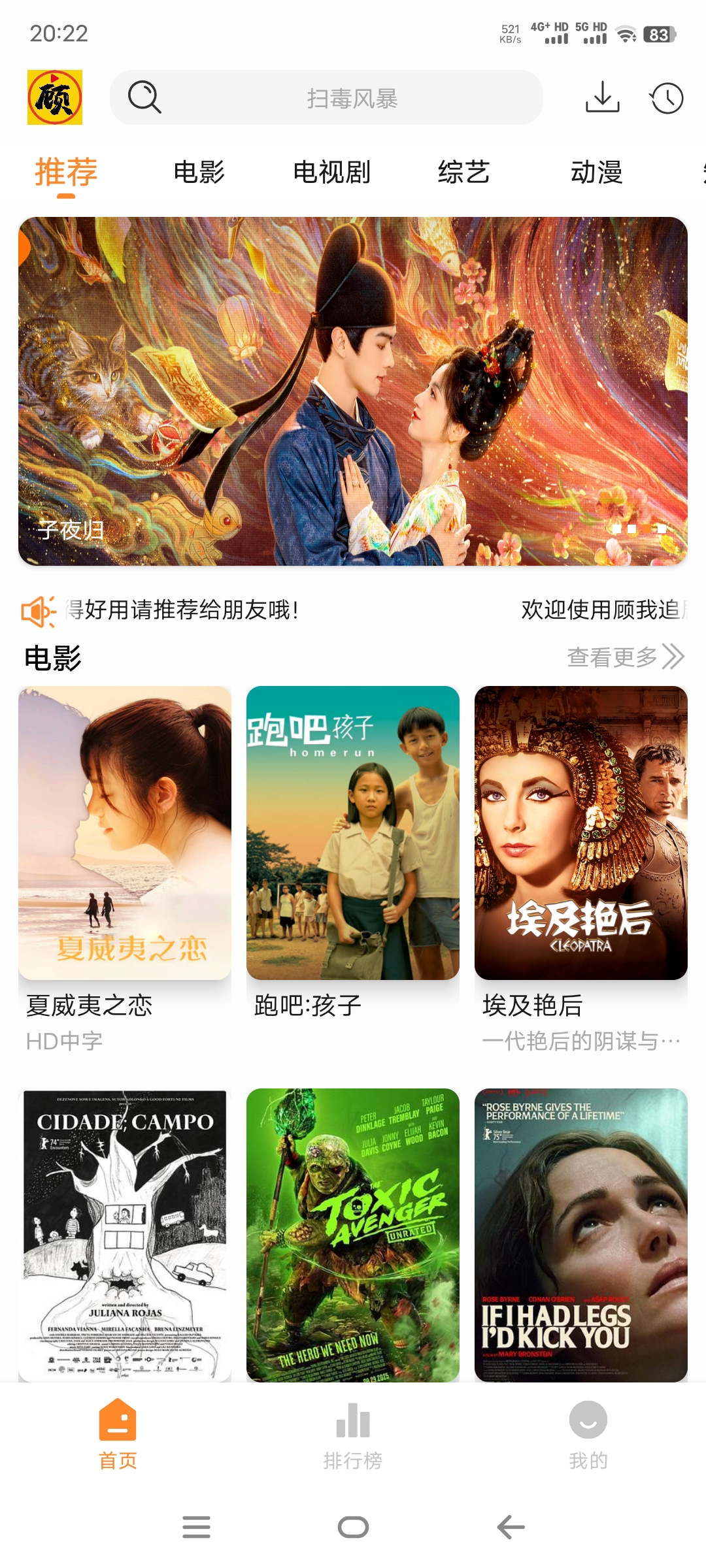Viewport: 706px width, 1568px height.
Task: Open the Cidade; Campo poster
Action: point(125,1235)
